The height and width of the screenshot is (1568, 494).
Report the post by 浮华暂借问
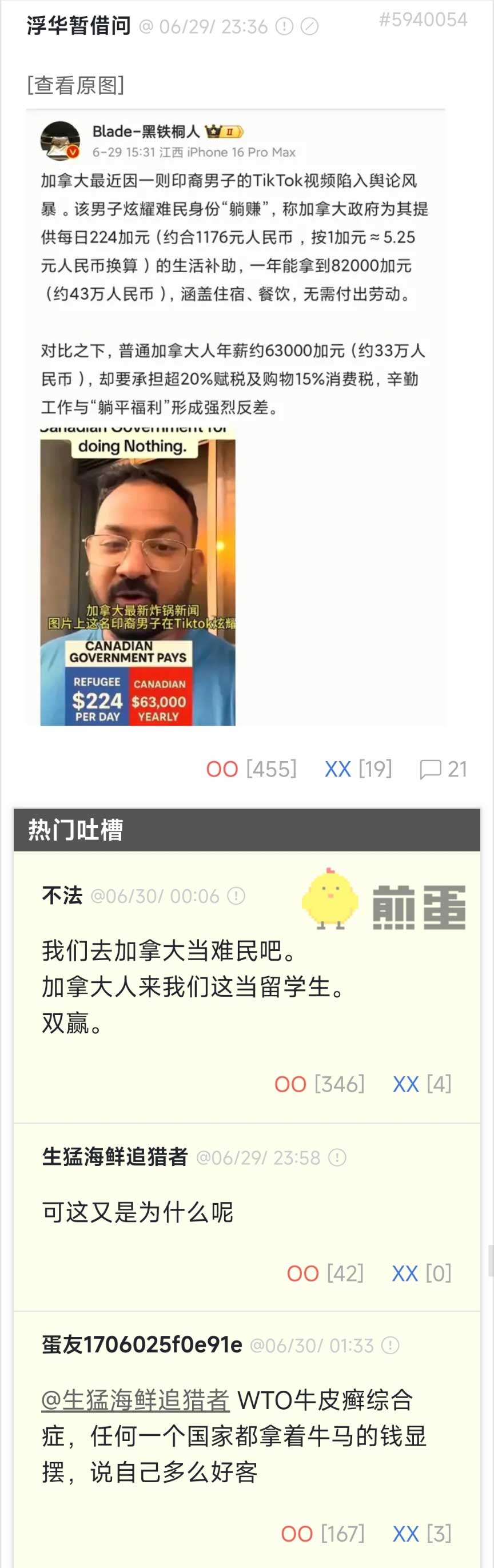point(284,27)
